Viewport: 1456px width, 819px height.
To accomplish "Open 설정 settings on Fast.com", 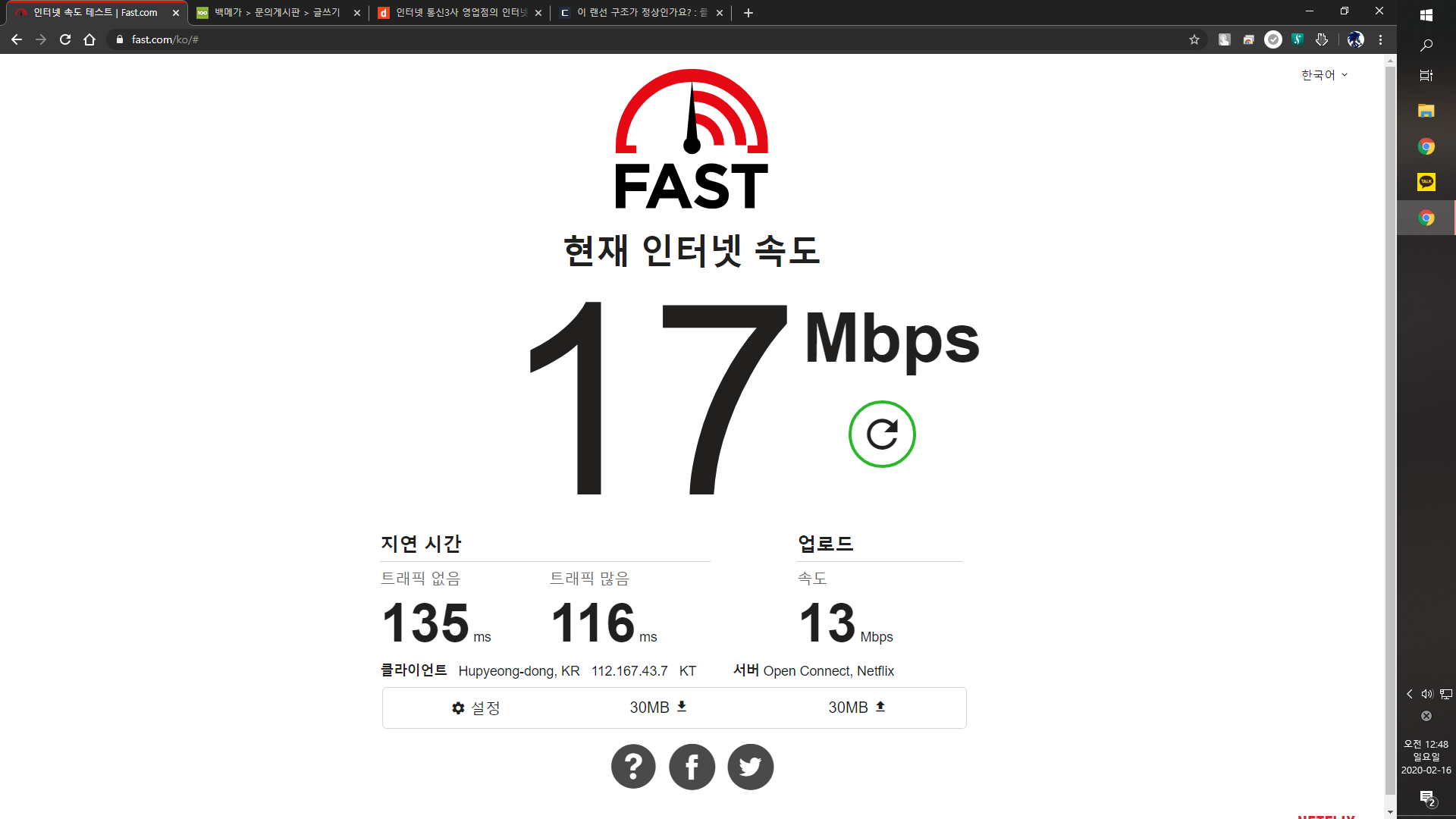I will tap(476, 708).
